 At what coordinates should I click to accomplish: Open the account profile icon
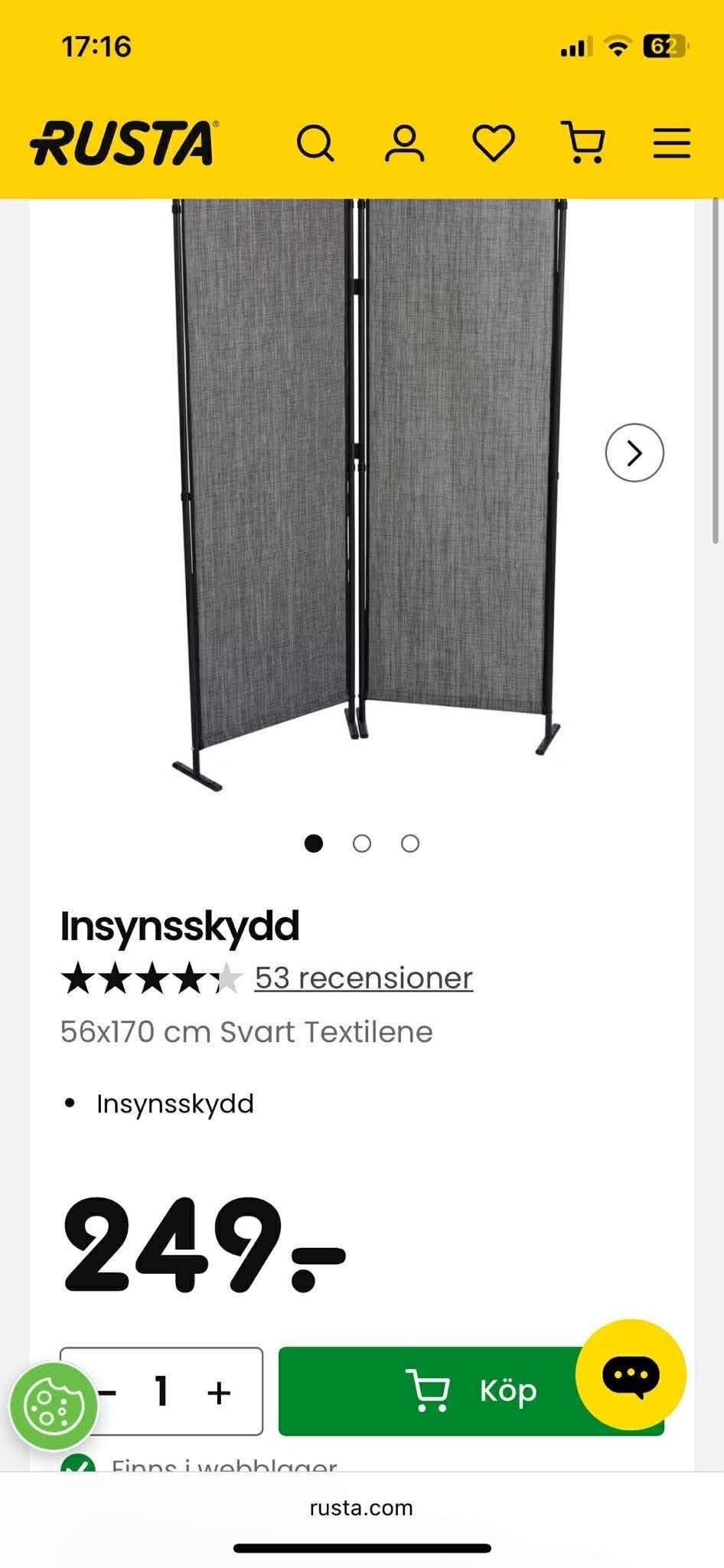404,143
